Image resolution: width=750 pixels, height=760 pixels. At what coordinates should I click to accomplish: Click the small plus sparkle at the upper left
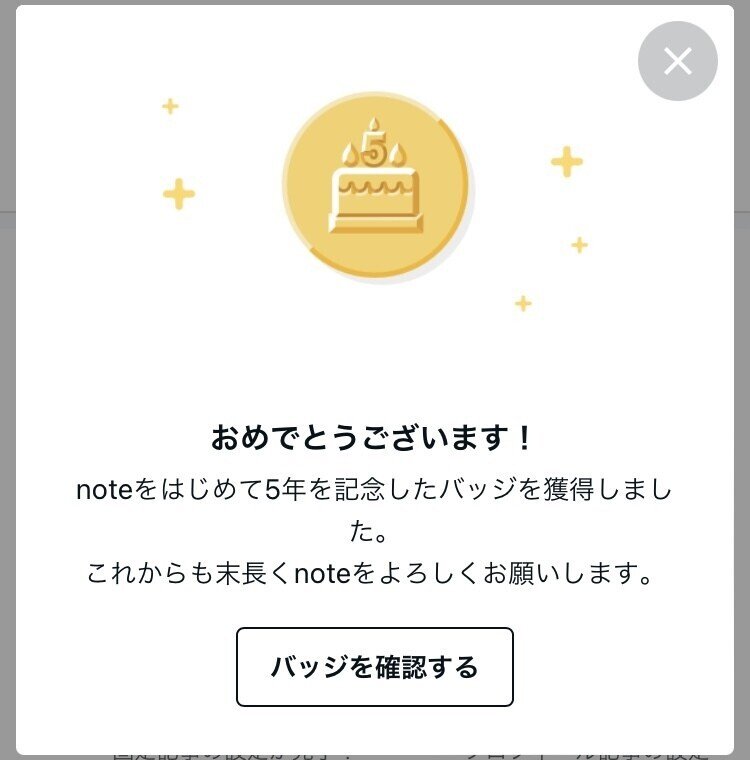click(x=169, y=106)
